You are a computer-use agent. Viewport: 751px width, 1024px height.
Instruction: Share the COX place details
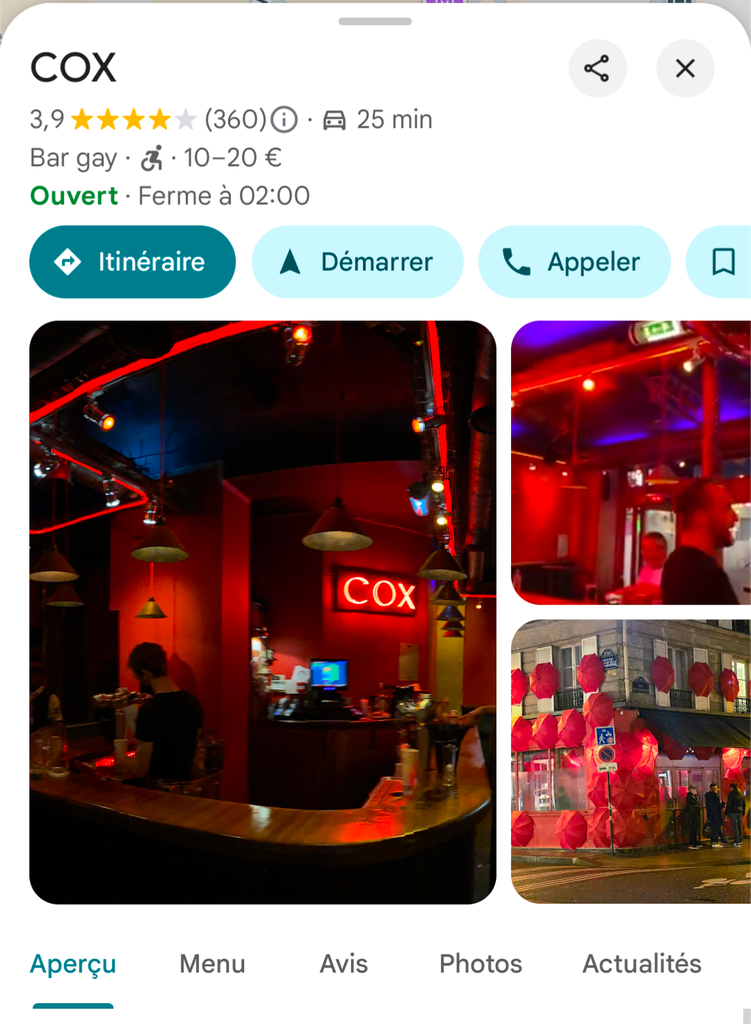point(597,68)
